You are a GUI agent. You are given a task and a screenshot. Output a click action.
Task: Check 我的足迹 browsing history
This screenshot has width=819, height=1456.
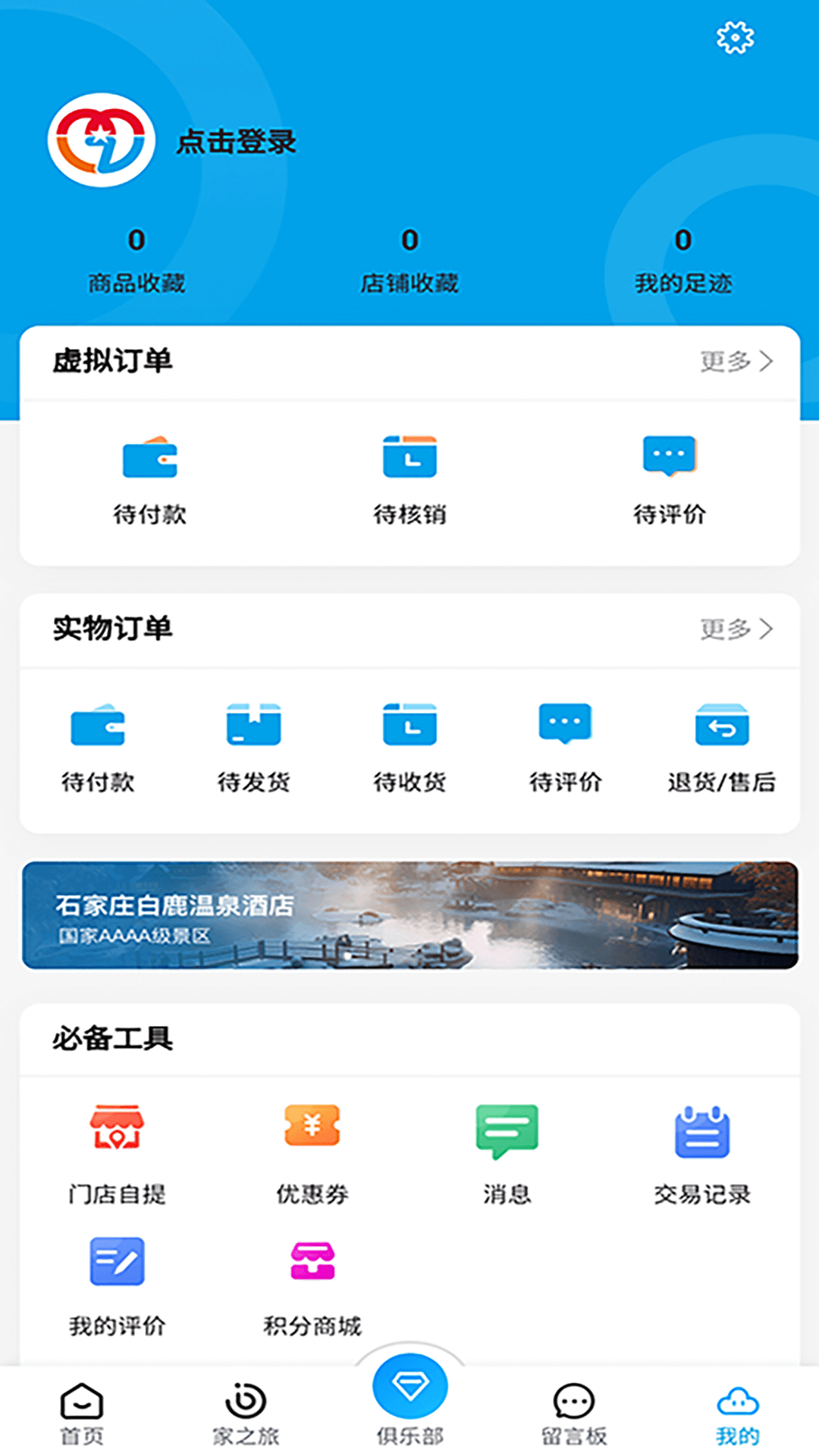[684, 262]
